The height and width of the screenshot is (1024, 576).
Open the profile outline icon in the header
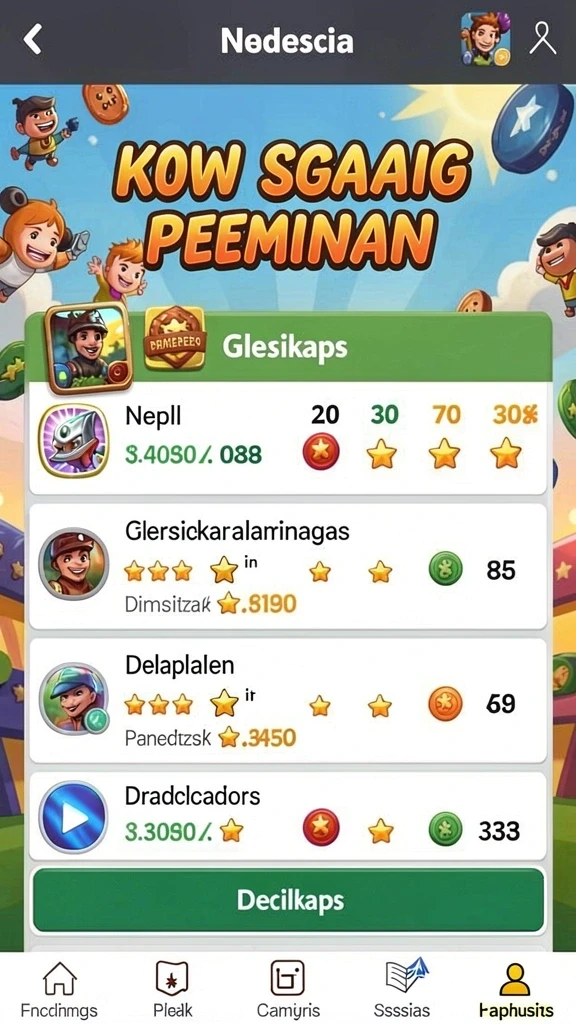tap(542, 39)
